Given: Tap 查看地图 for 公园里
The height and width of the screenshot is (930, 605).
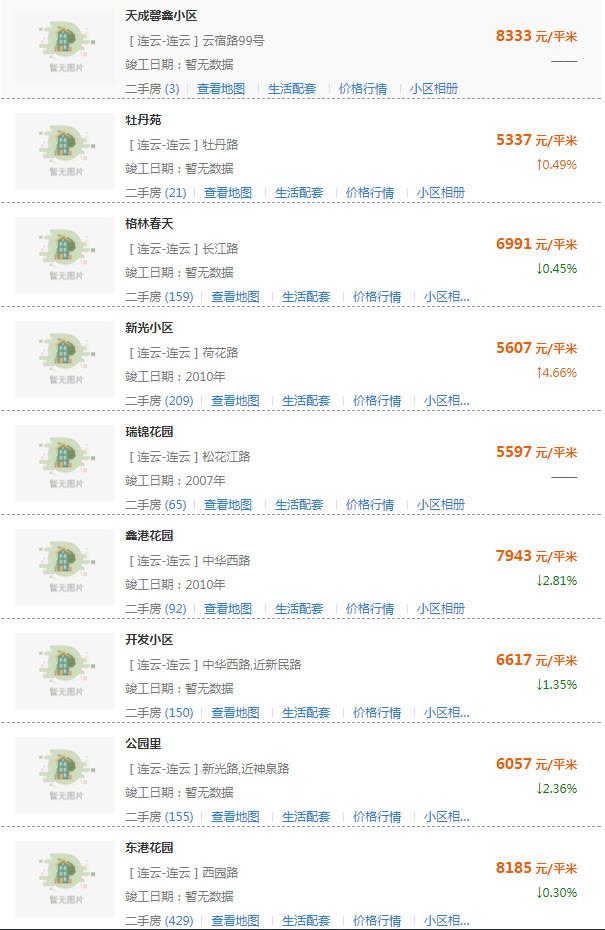Looking at the screenshot, I should [x=235, y=817].
